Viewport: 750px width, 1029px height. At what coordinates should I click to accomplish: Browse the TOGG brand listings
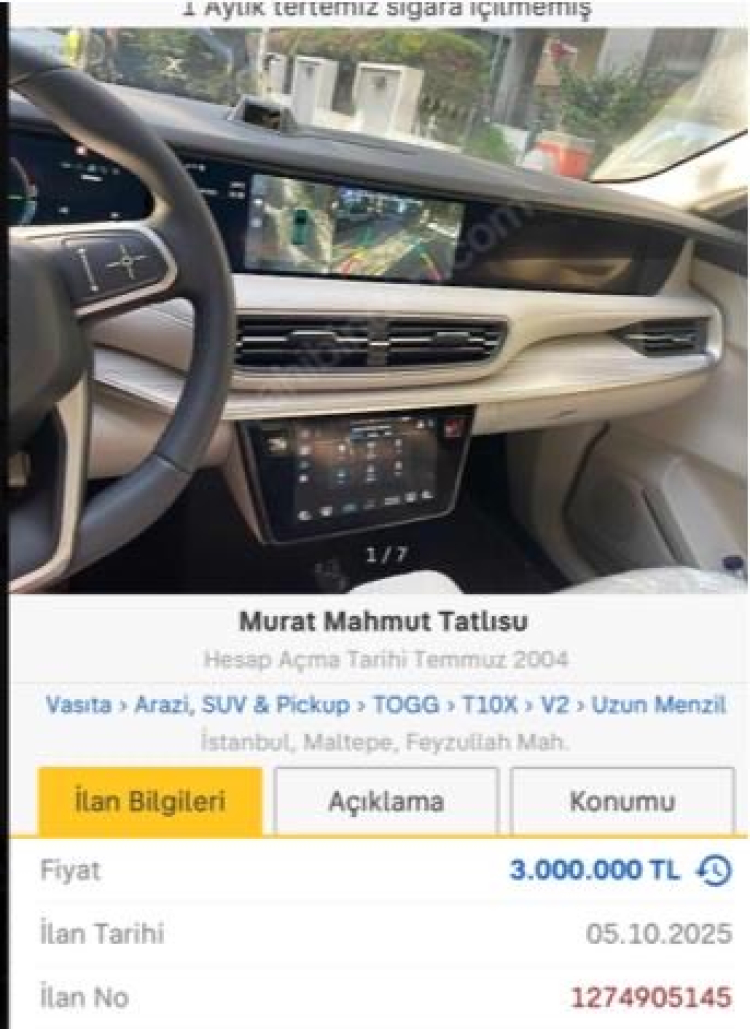coord(406,704)
